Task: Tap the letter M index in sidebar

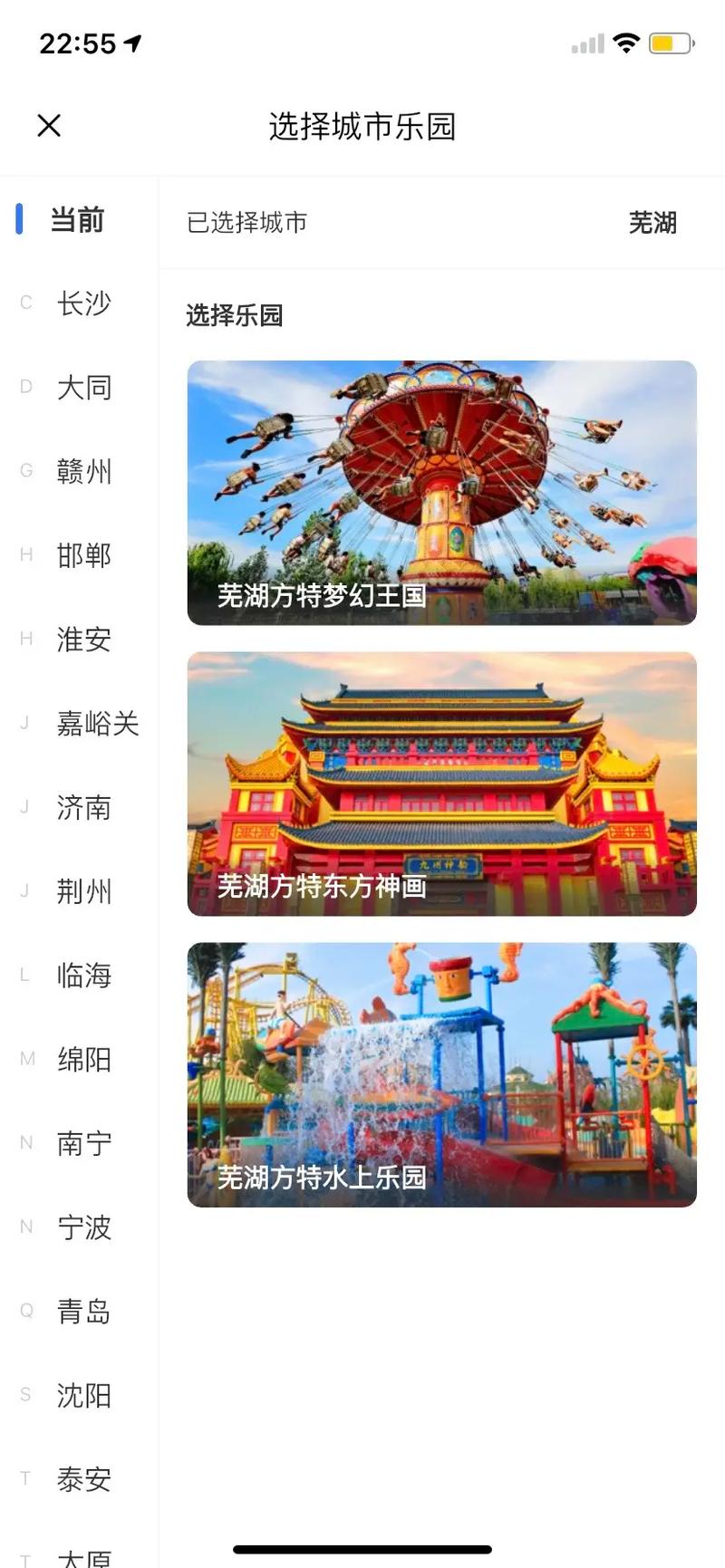Action: pyautogui.click(x=25, y=1059)
